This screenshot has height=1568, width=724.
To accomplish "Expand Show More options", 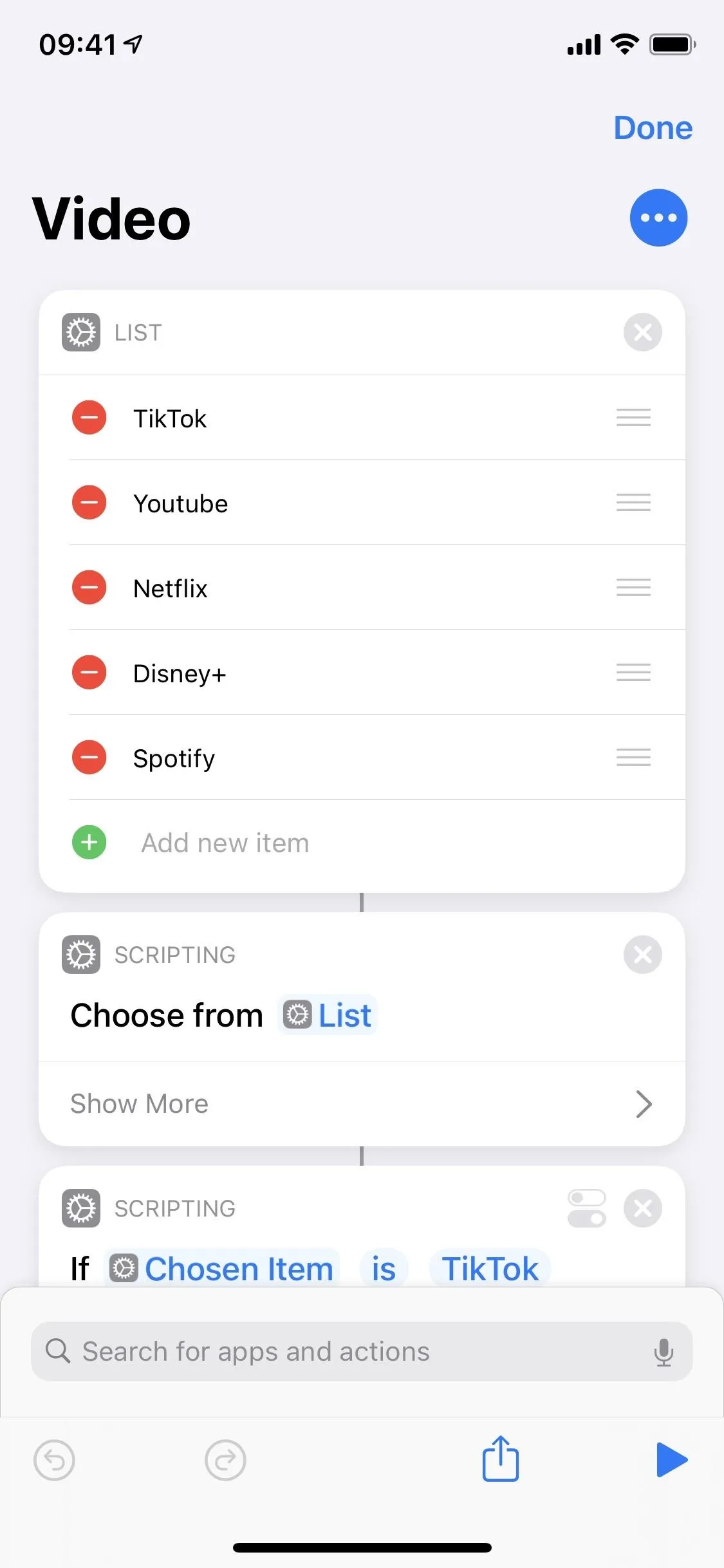I will pos(362,1104).
